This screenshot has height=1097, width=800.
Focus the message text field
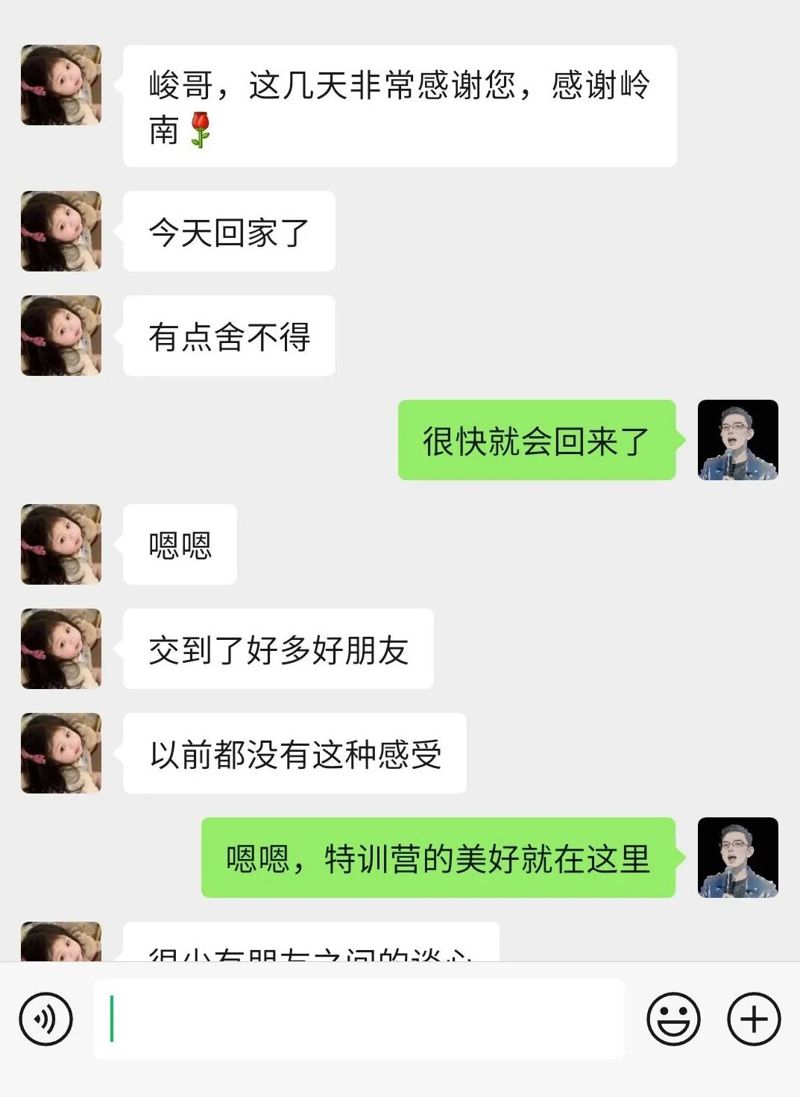tap(360, 1019)
